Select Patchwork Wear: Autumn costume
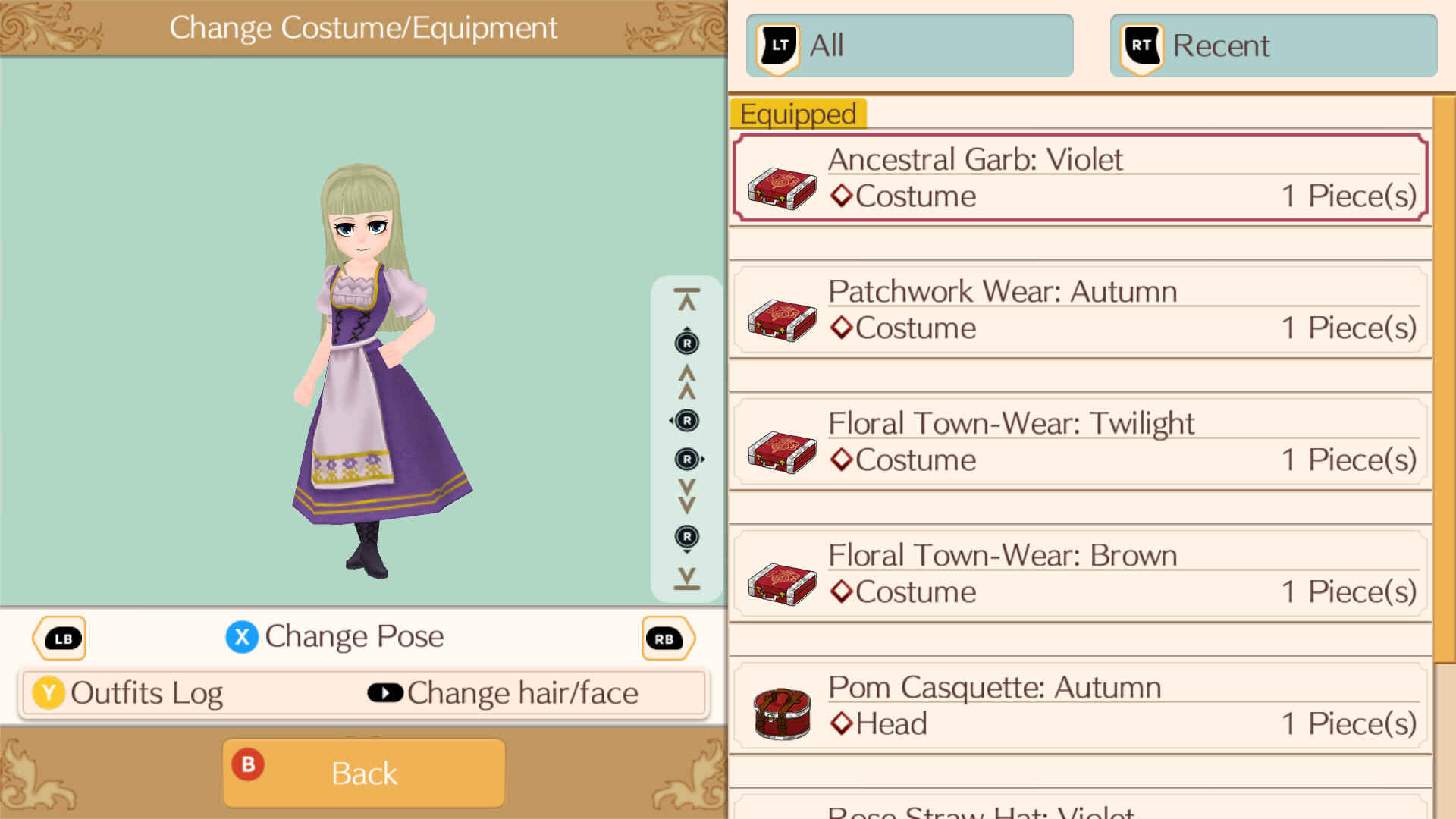 1080,310
